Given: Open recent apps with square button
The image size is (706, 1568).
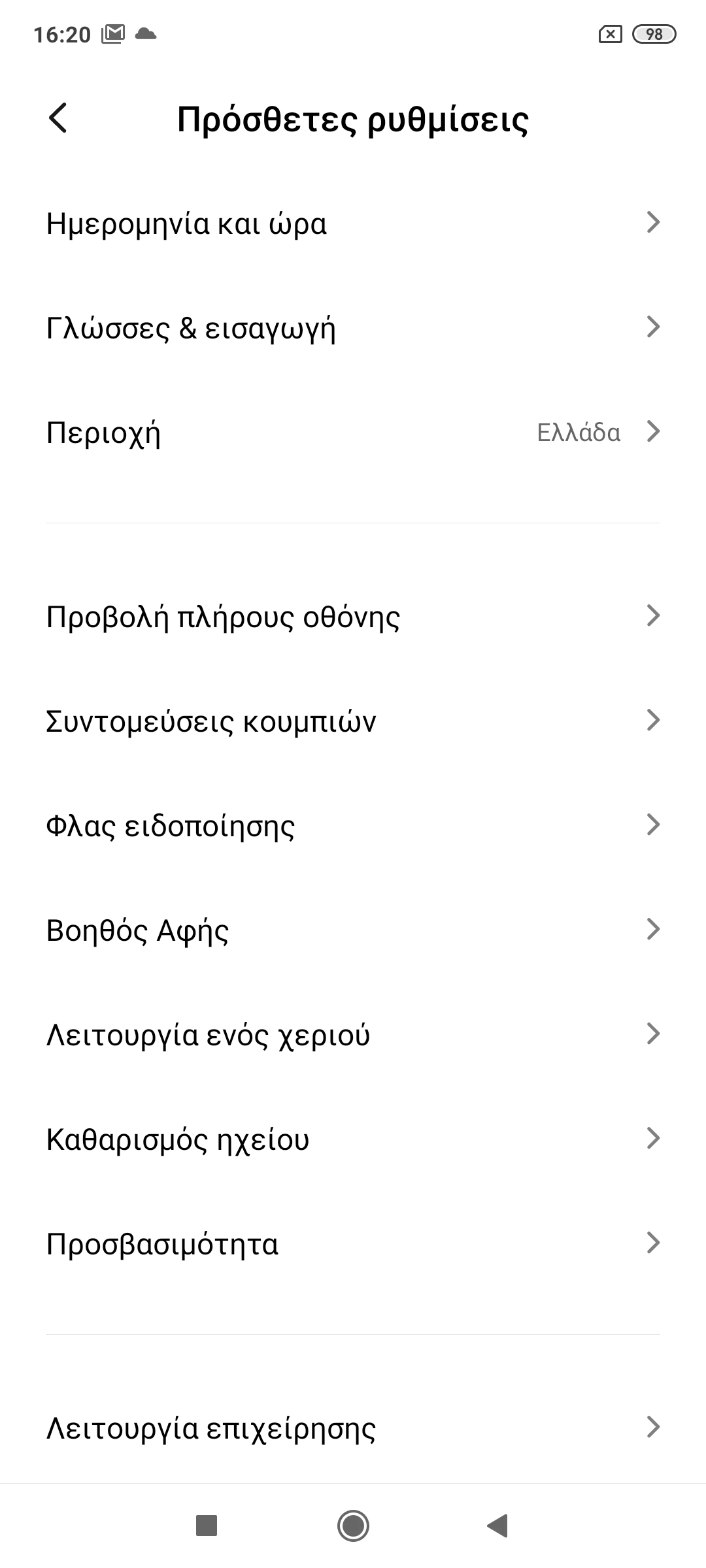Looking at the screenshot, I should pos(207,1526).
